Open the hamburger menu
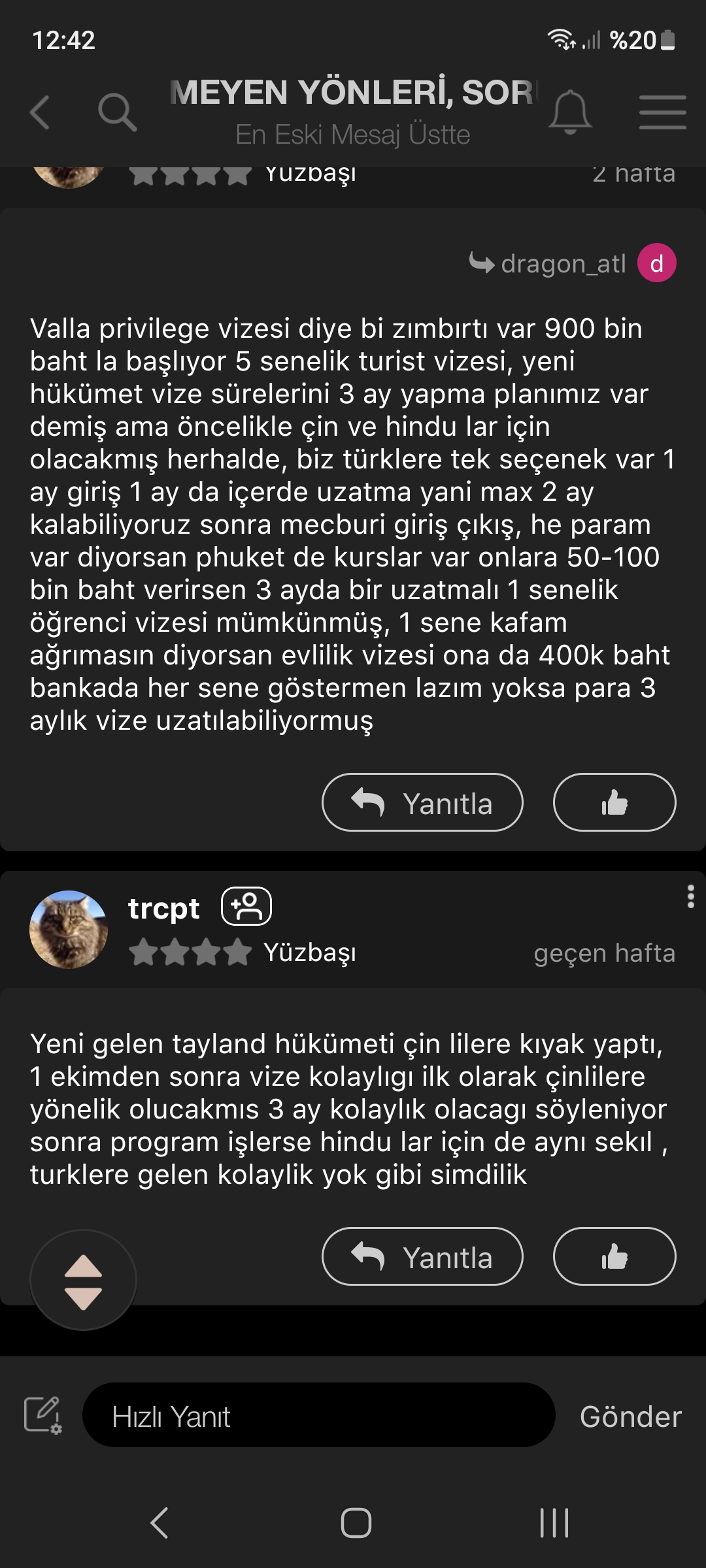706x1568 pixels. tap(662, 112)
